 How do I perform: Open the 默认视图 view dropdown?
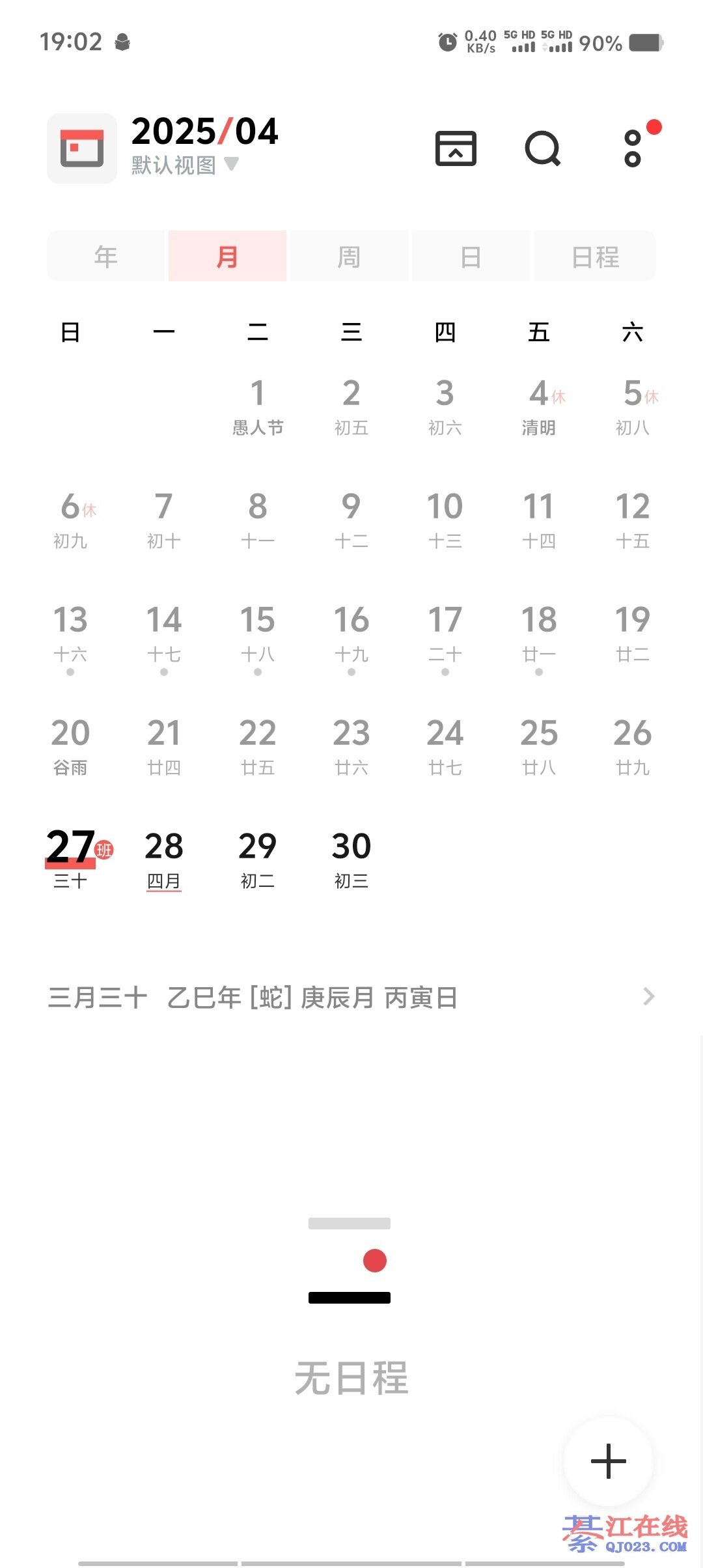click(185, 165)
